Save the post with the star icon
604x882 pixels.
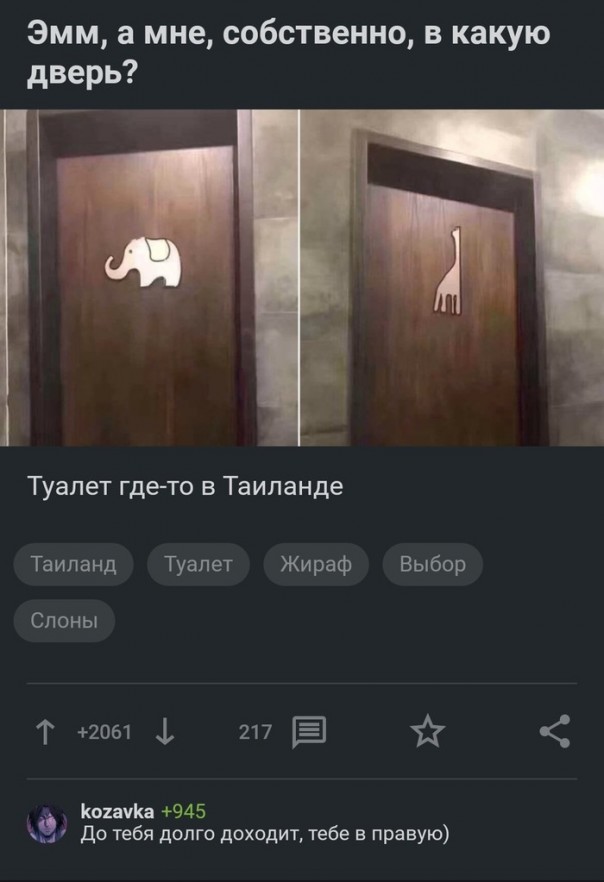(x=427, y=732)
